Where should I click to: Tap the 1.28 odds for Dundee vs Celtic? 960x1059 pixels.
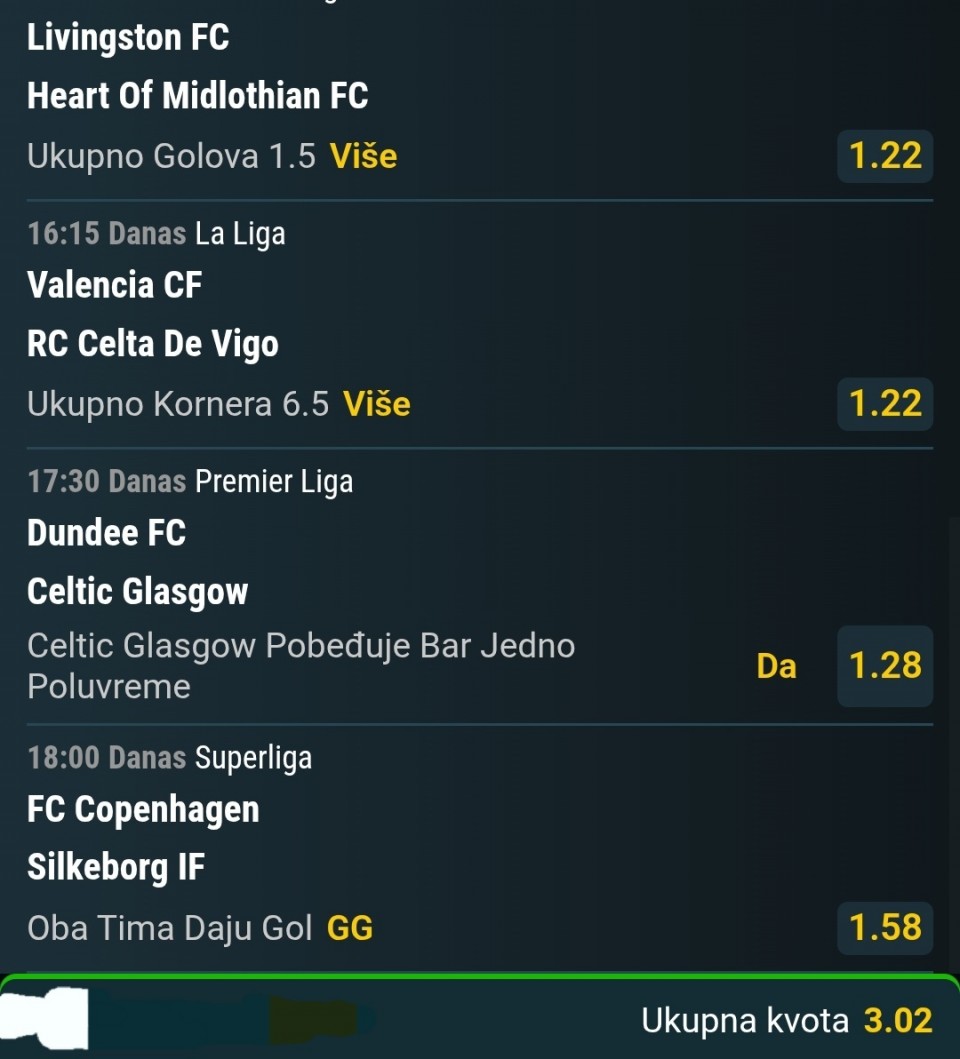[885, 666]
